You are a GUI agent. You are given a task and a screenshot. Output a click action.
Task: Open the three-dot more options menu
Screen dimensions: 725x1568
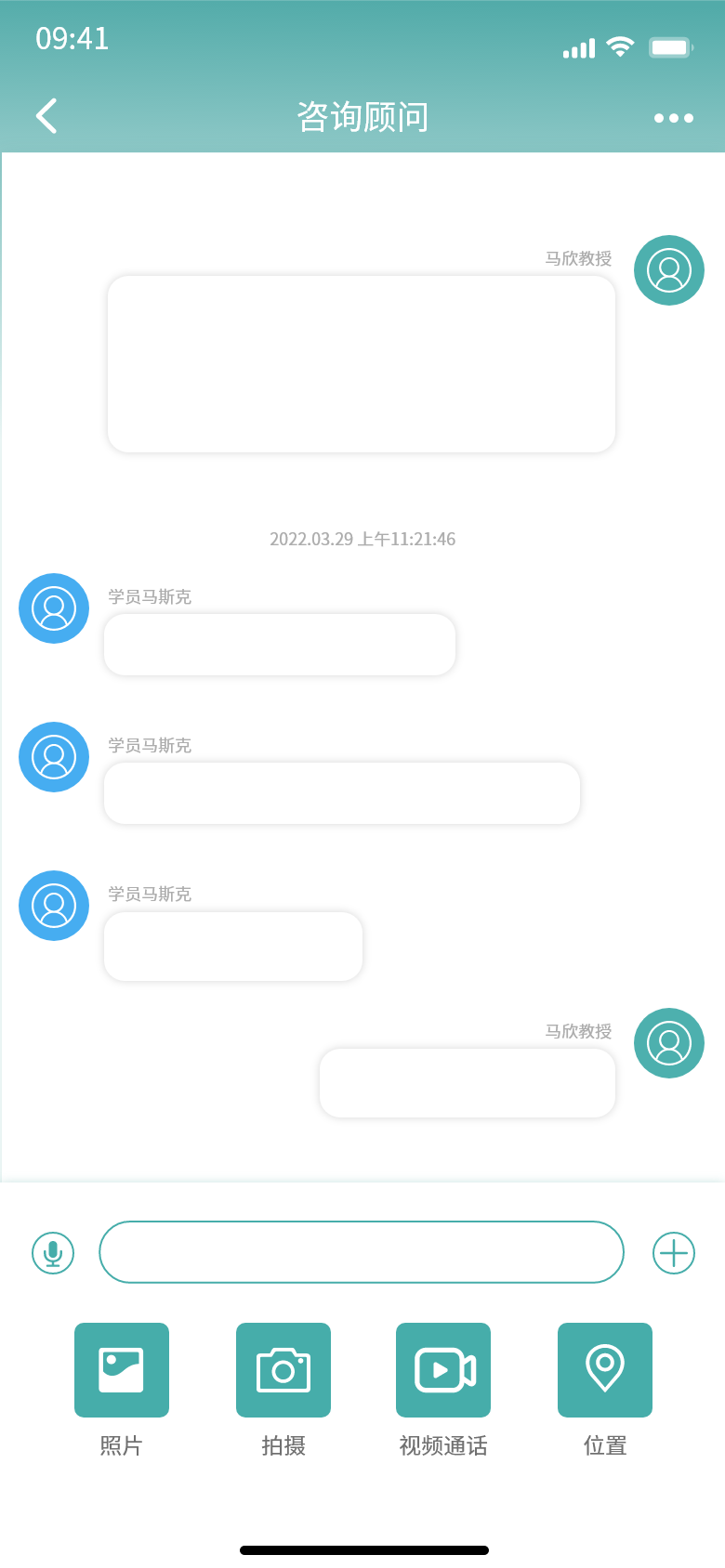674,118
